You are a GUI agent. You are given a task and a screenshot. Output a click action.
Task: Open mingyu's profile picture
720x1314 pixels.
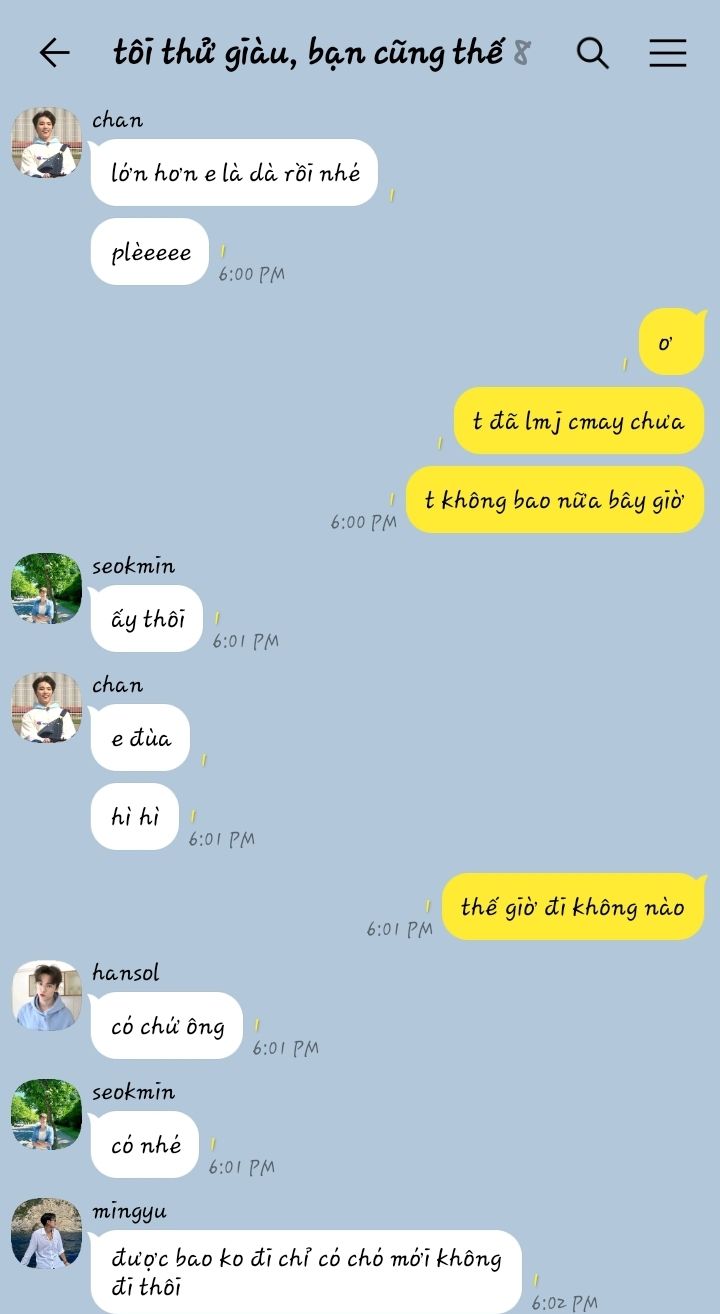click(46, 1234)
